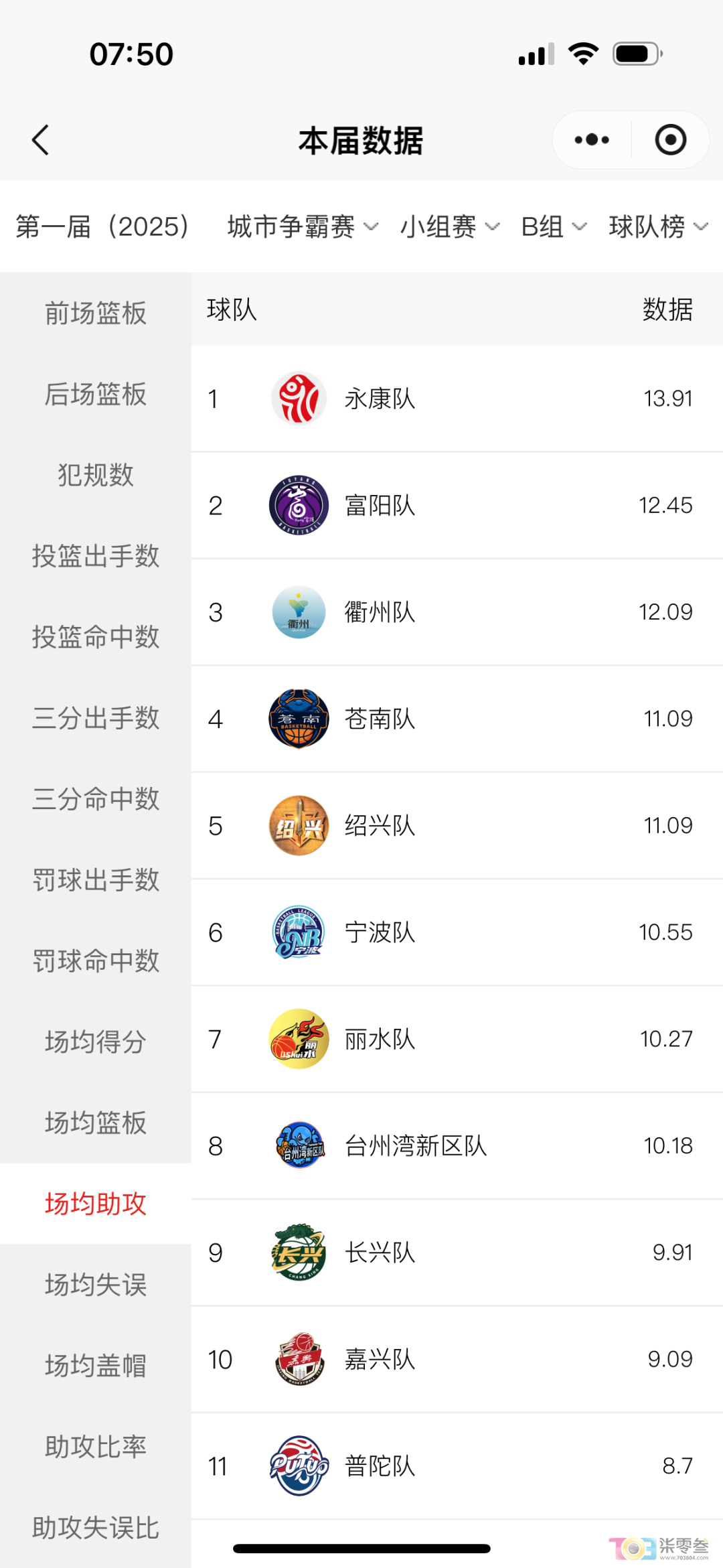
Task: Open the 永康队 team row
Action: pyautogui.click(x=457, y=399)
